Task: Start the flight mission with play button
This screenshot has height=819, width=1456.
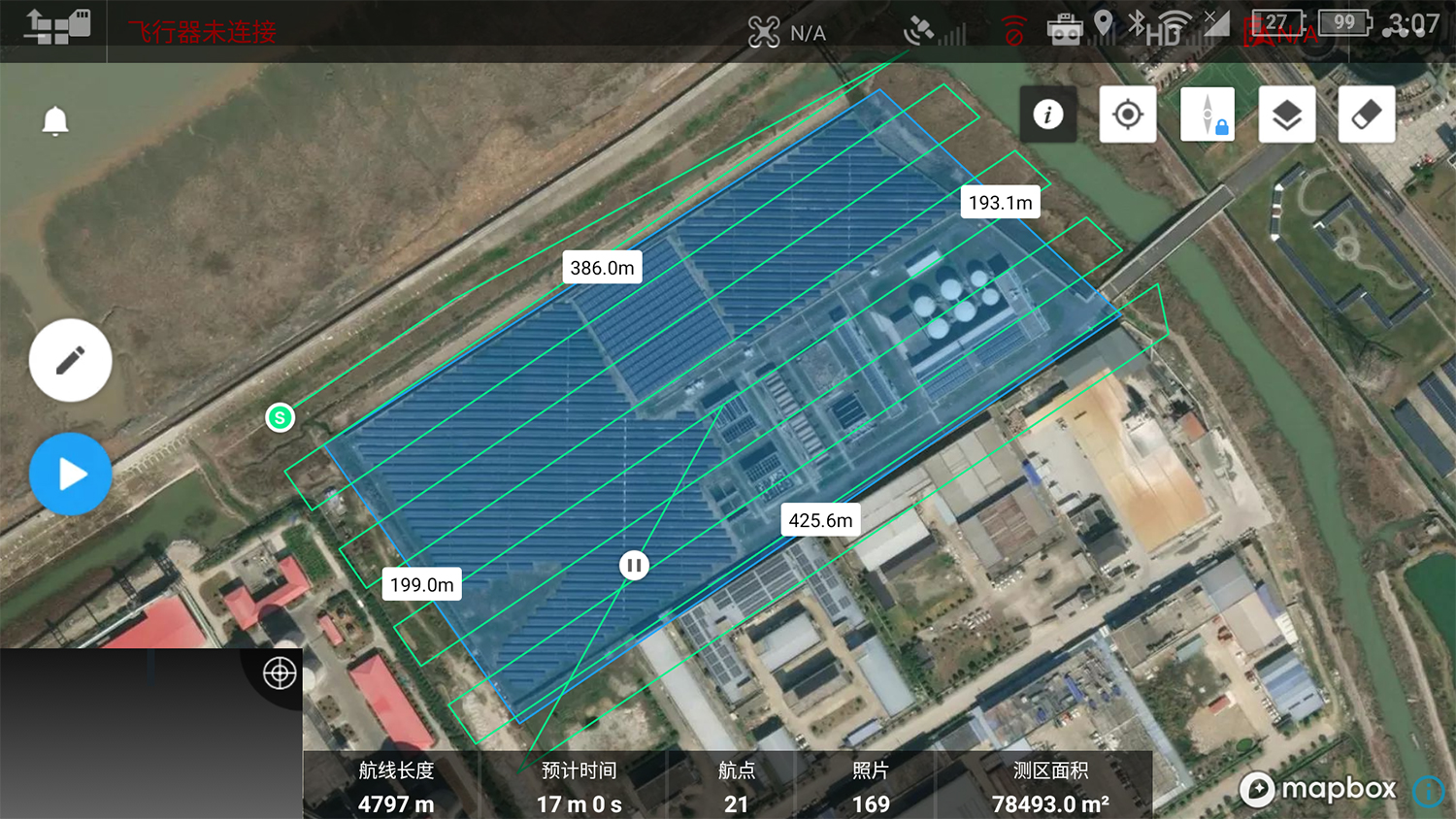Action: pos(70,474)
